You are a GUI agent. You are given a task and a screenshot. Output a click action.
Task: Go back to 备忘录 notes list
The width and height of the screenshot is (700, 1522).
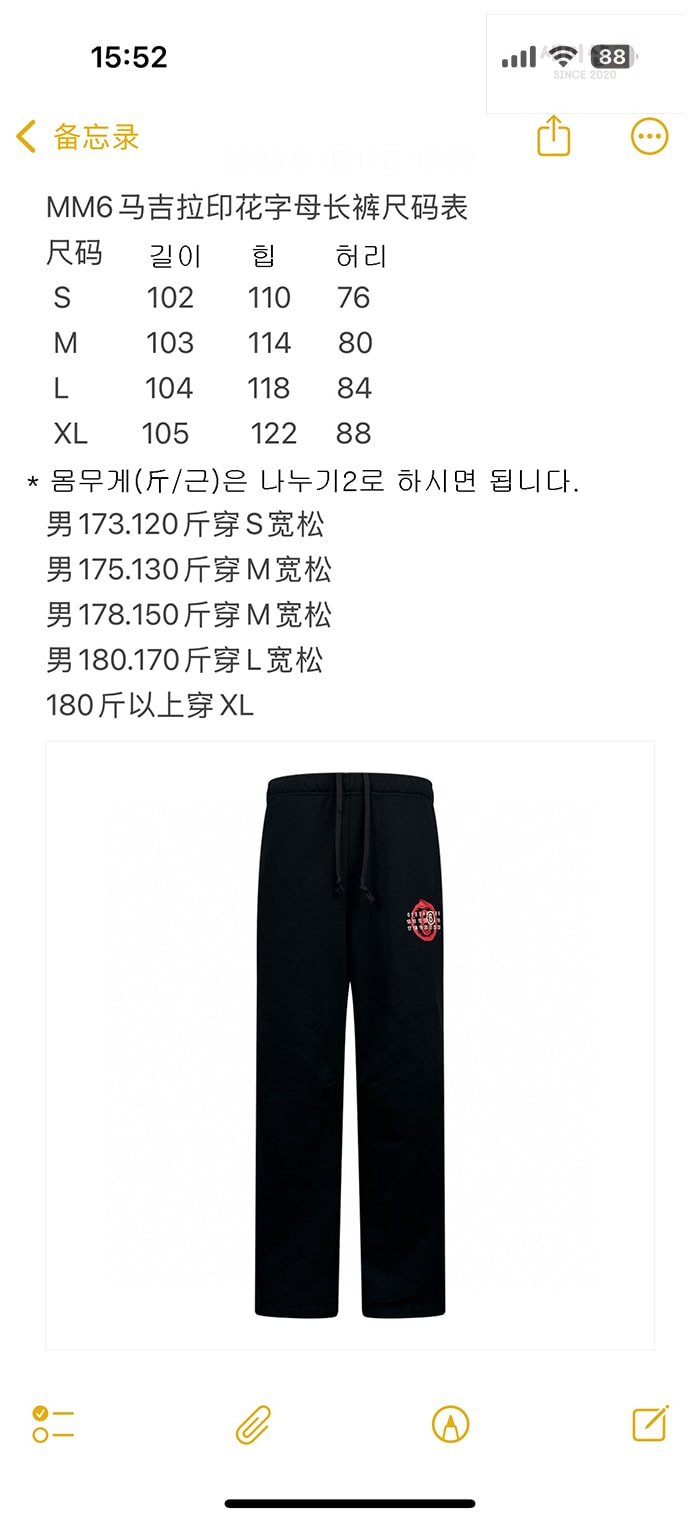pos(78,136)
